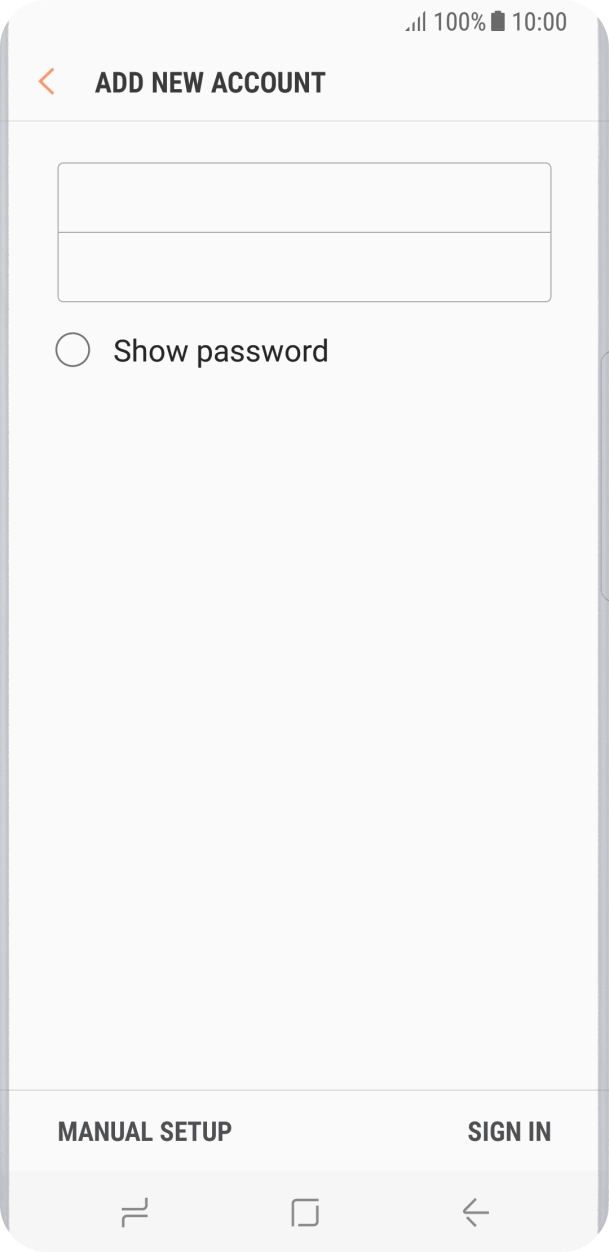Viewport: 609px width, 1252px height.
Task: Go back using the orange arrow
Action: pos(46,82)
